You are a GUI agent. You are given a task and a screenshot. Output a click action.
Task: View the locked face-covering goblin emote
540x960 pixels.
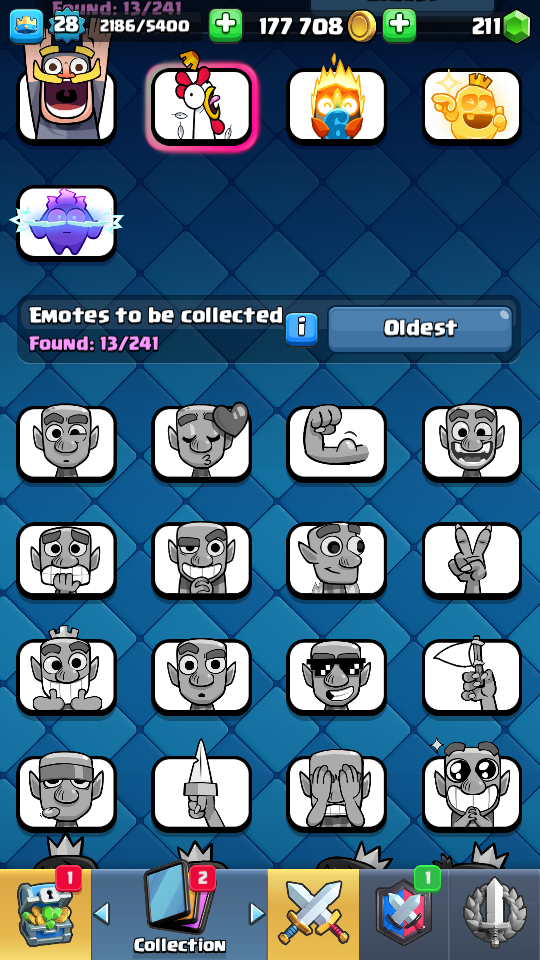[337, 794]
